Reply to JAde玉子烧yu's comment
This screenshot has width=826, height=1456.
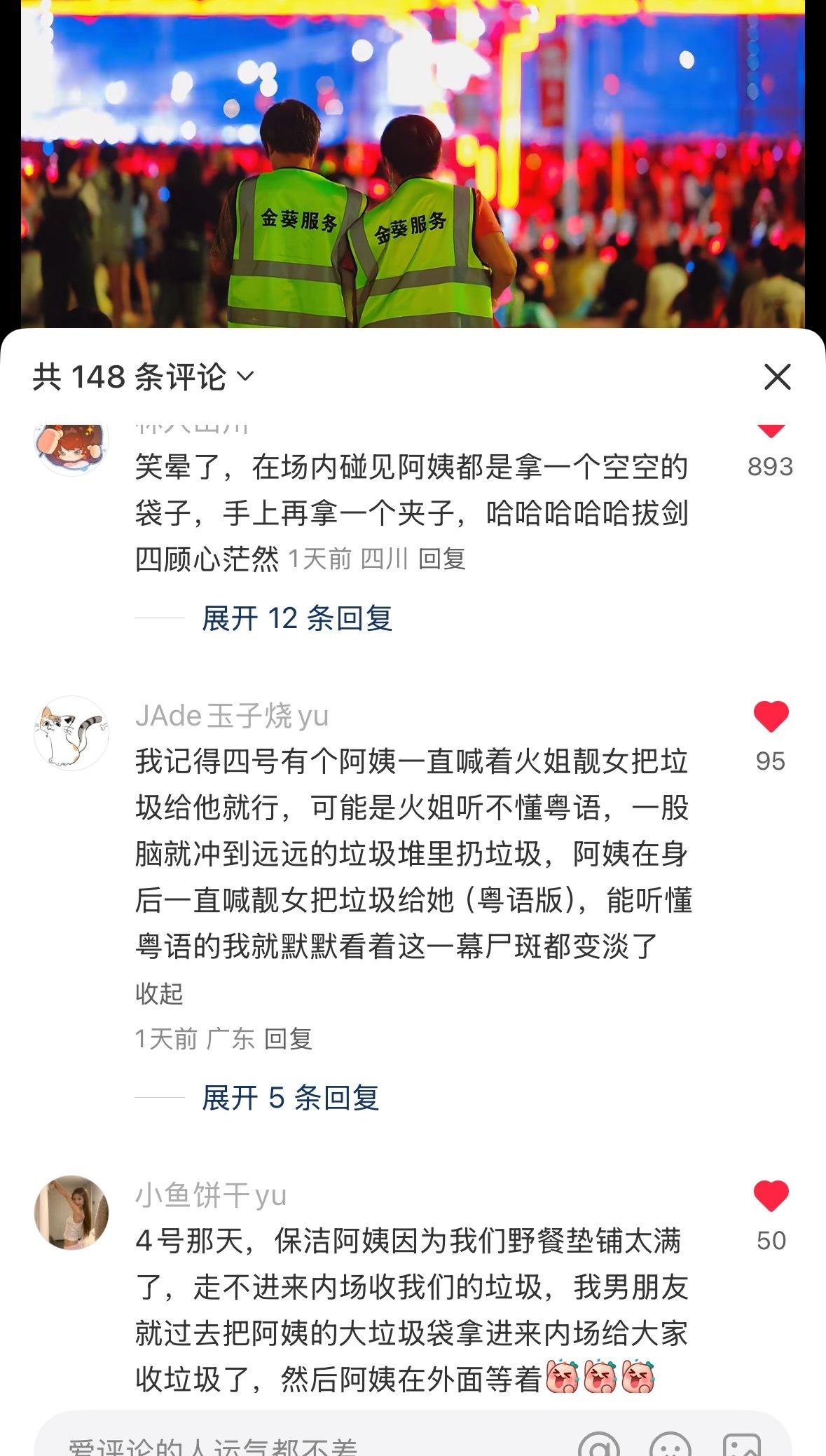tap(288, 1039)
